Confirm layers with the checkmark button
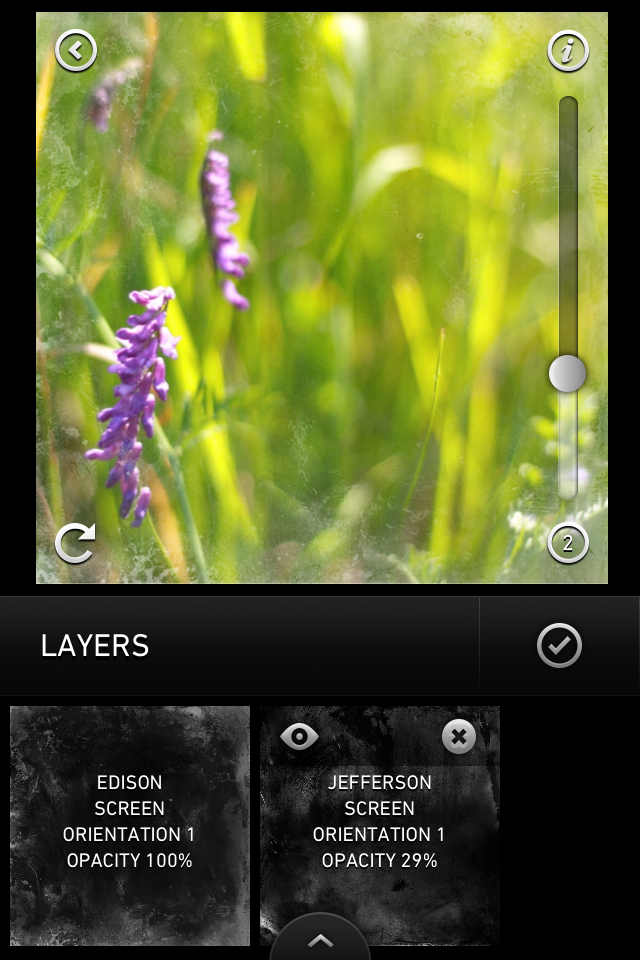Image resolution: width=640 pixels, height=960 pixels. pyautogui.click(x=559, y=645)
